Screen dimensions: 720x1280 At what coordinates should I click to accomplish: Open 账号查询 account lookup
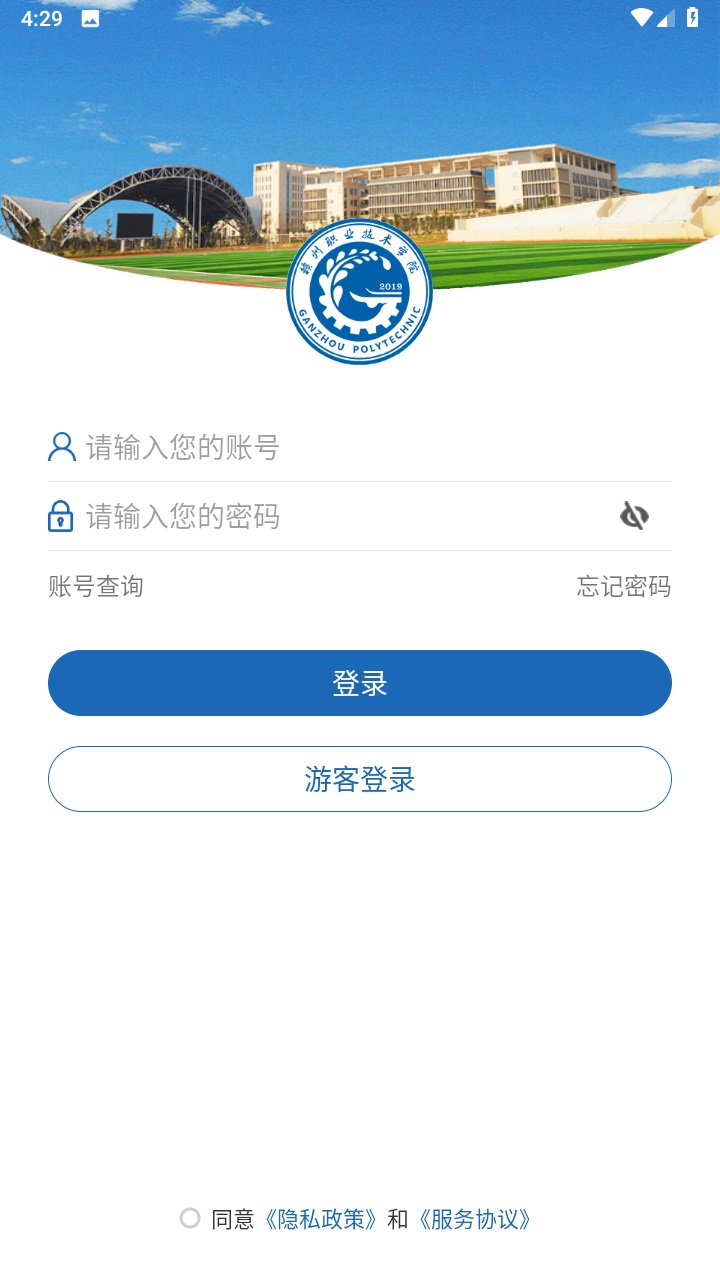94,587
